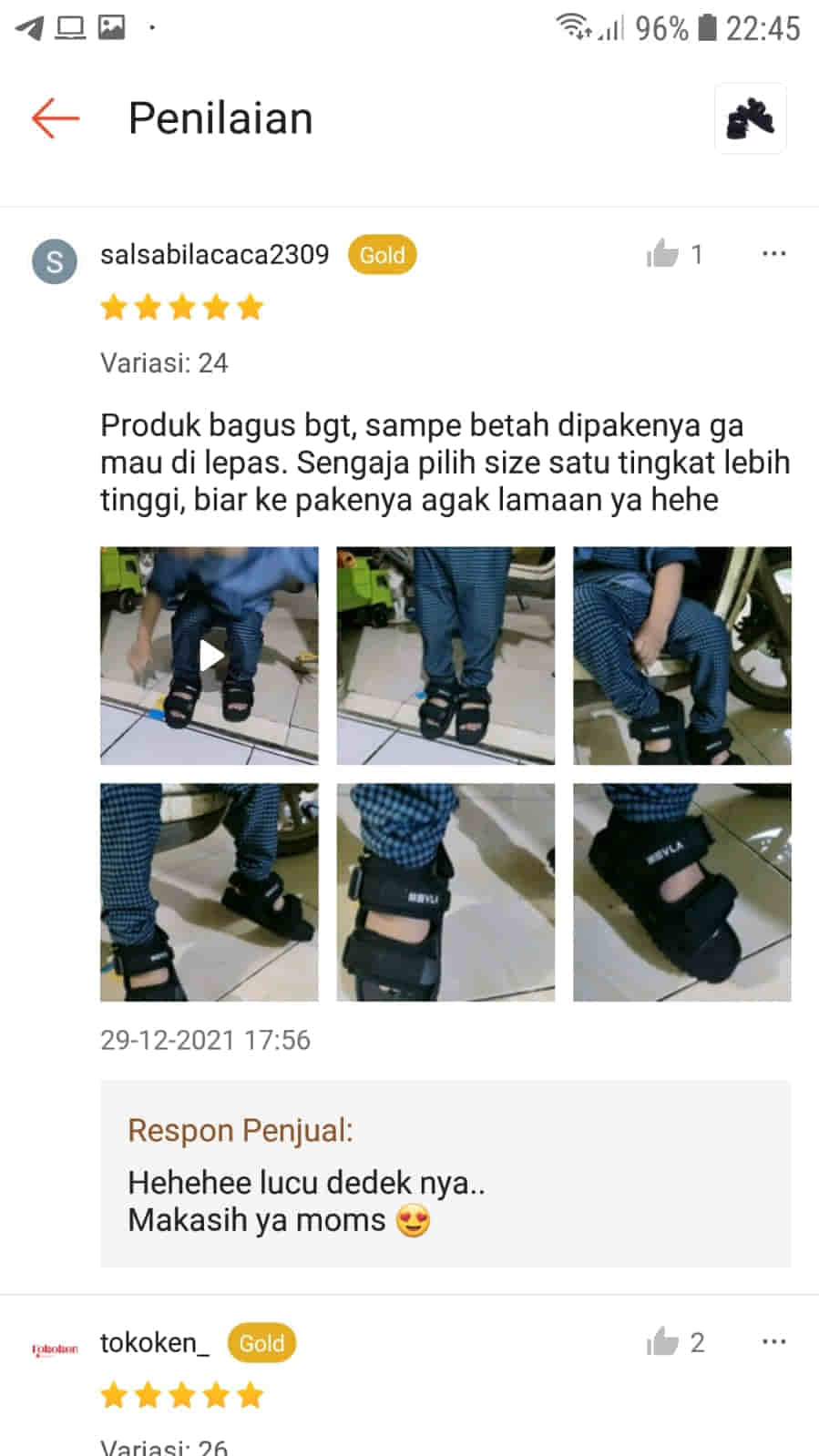Like tokoken_'s review
819x1456 pixels.
[663, 1342]
